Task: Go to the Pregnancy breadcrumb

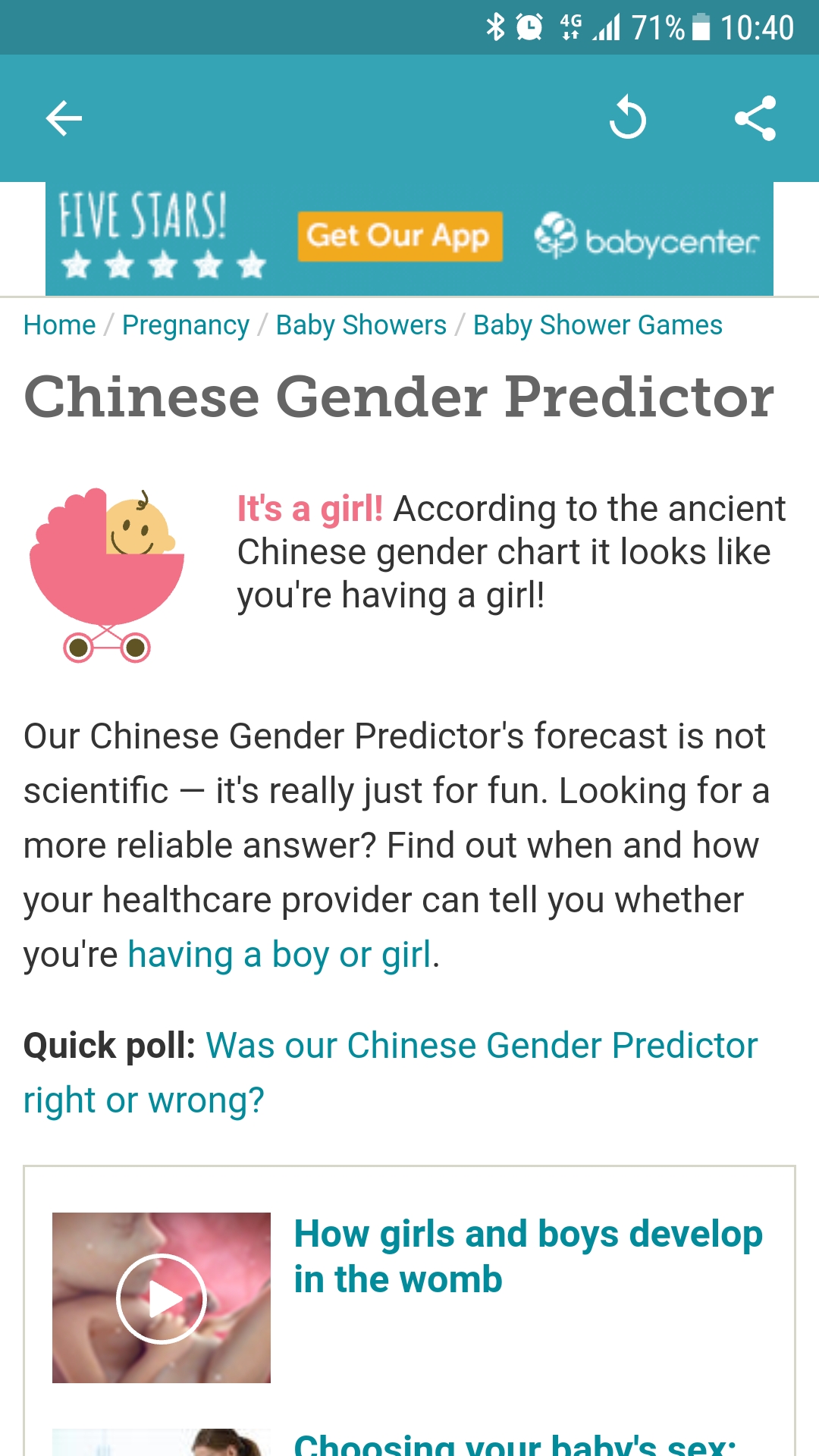Action: coord(186,325)
